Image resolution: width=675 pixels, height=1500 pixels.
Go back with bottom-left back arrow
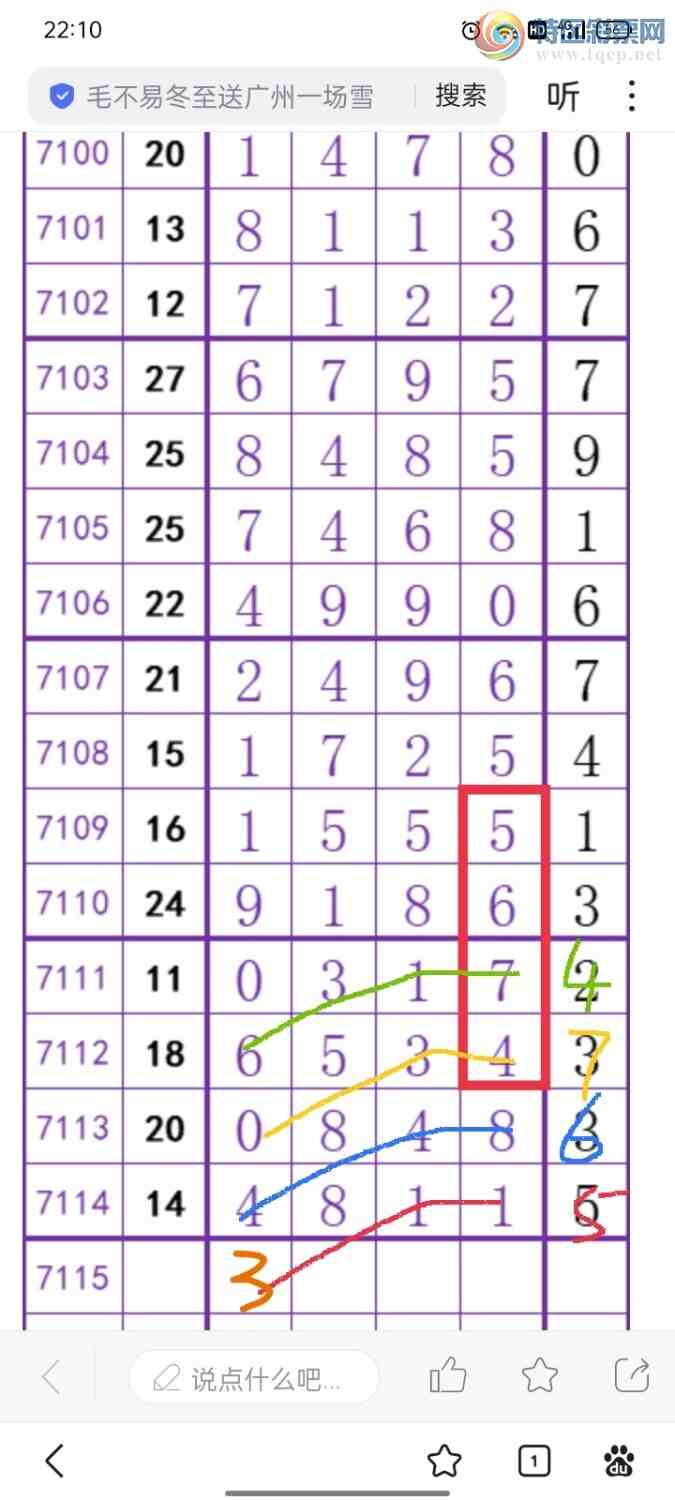coord(55,1461)
